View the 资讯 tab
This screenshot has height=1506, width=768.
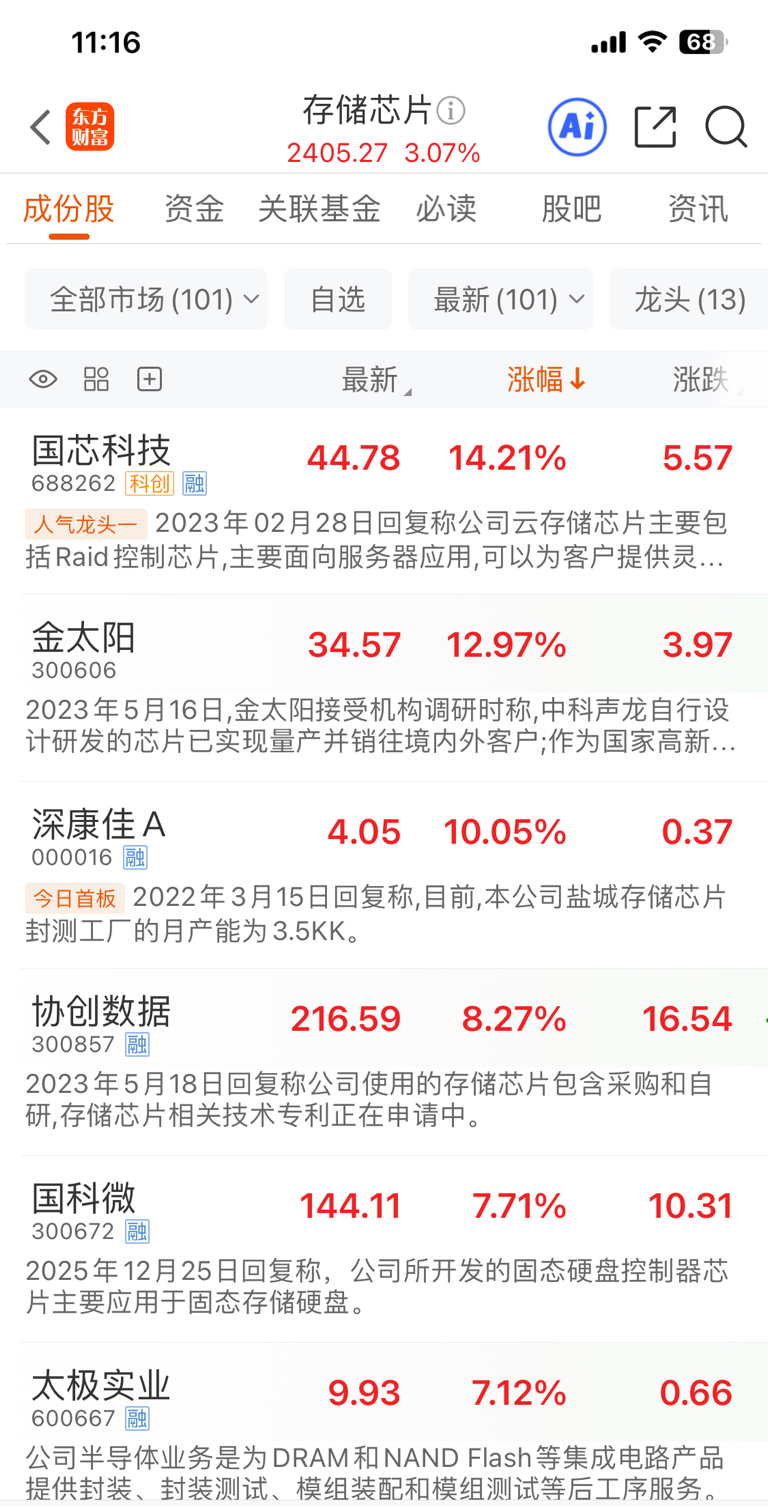click(698, 209)
